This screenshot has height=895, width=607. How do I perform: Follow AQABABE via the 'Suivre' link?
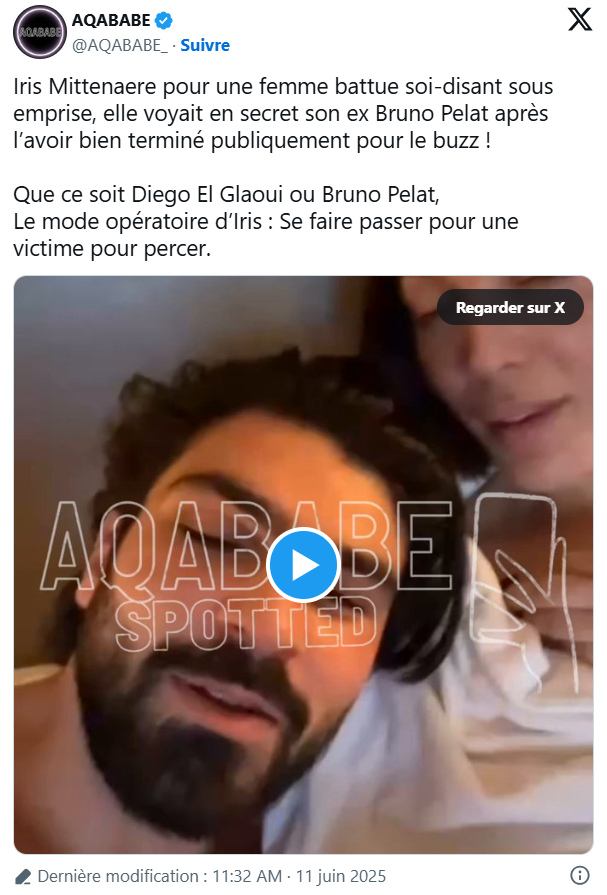coord(205,45)
